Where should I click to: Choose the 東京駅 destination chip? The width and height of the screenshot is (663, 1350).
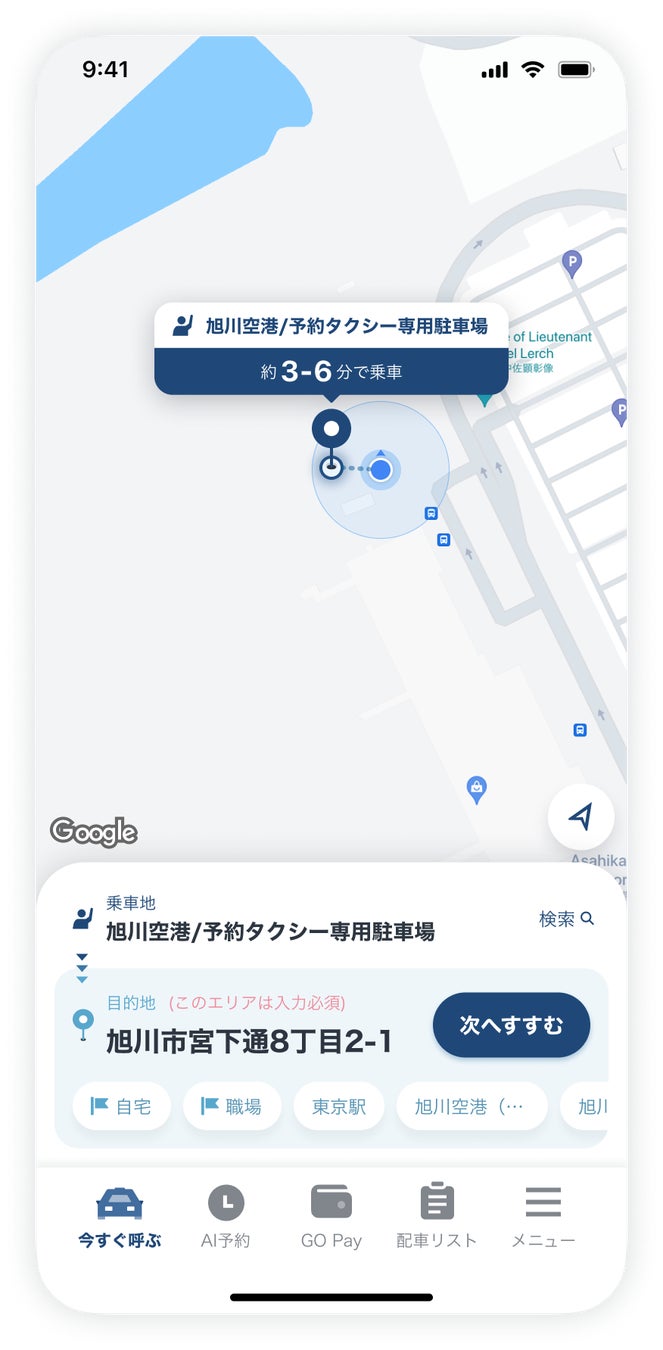pyautogui.click(x=339, y=1106)
